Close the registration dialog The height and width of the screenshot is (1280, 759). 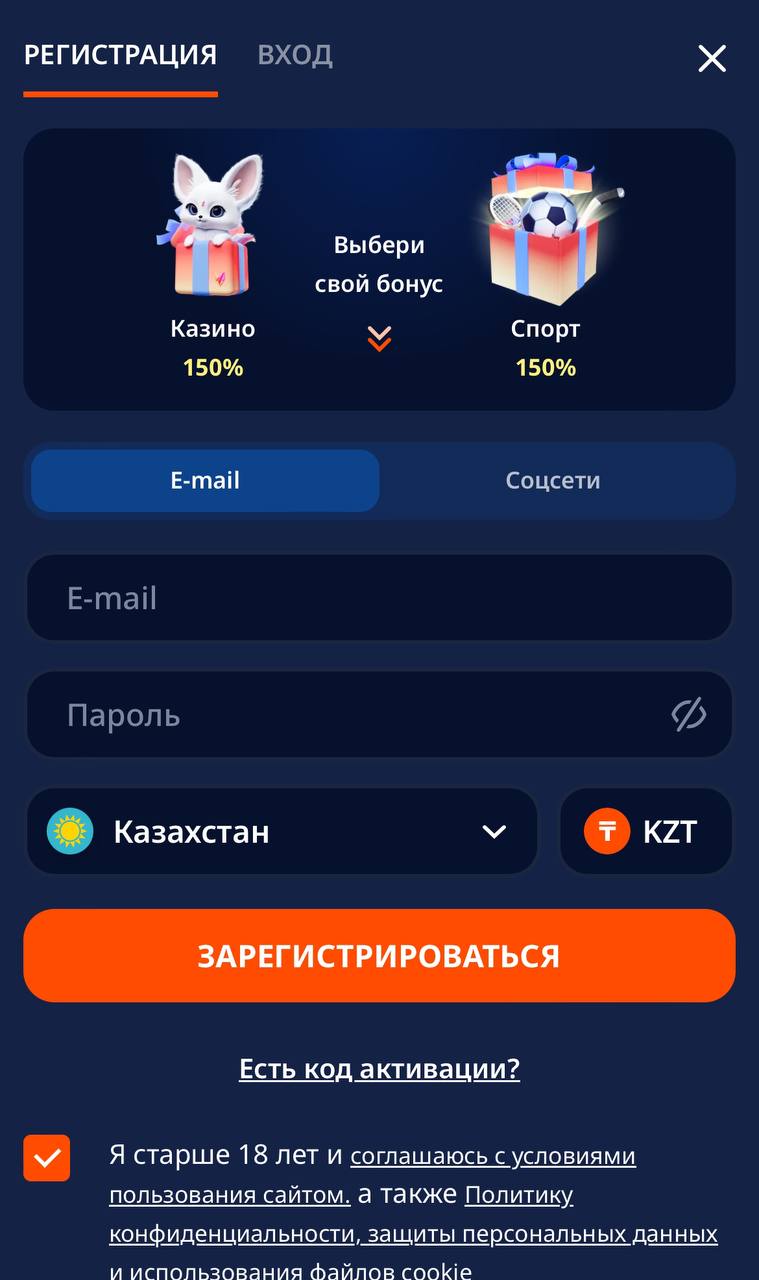[x=712, y=59]
